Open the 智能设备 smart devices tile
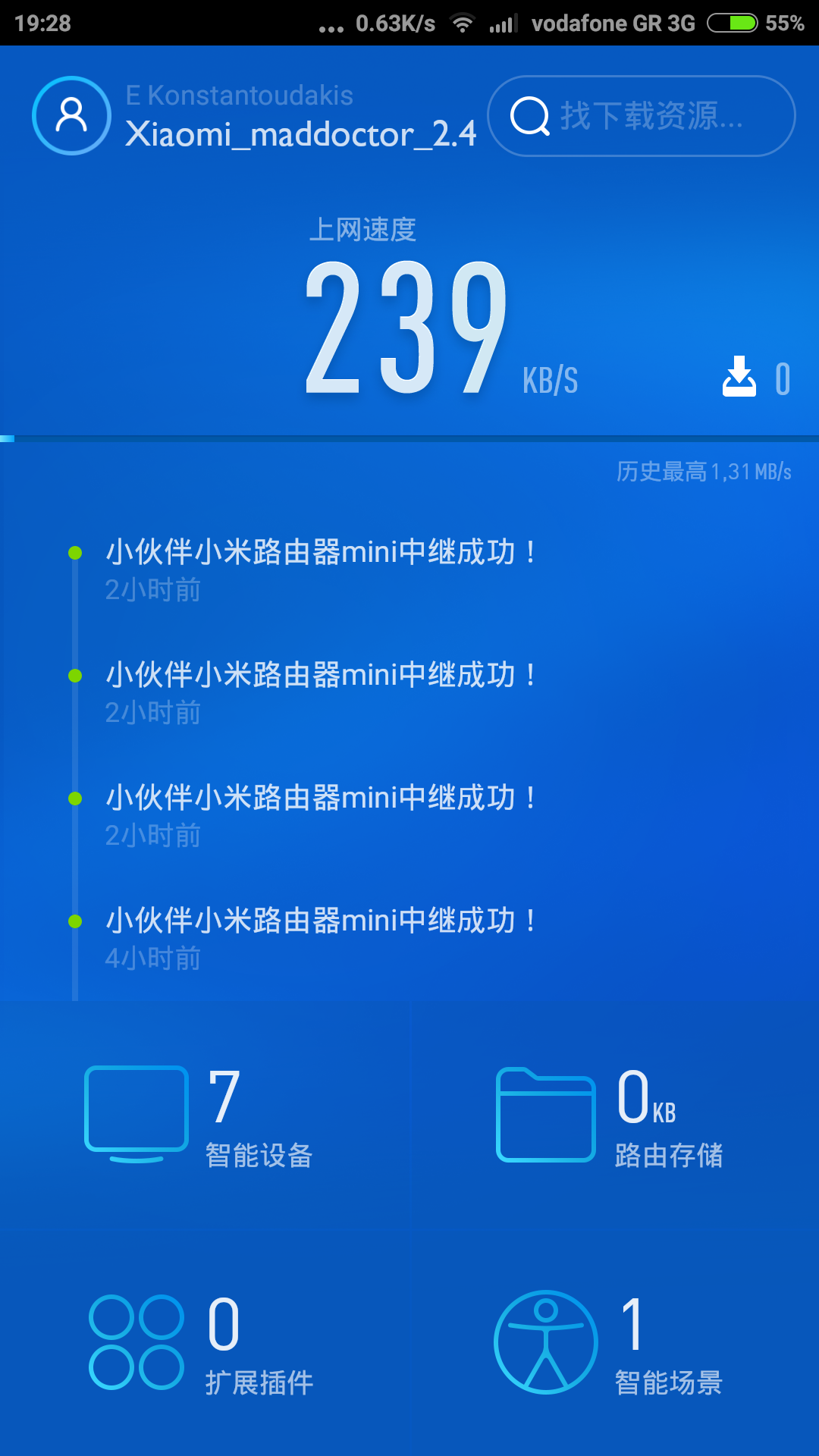The image size is (819, 1456). coord(205,1116)
